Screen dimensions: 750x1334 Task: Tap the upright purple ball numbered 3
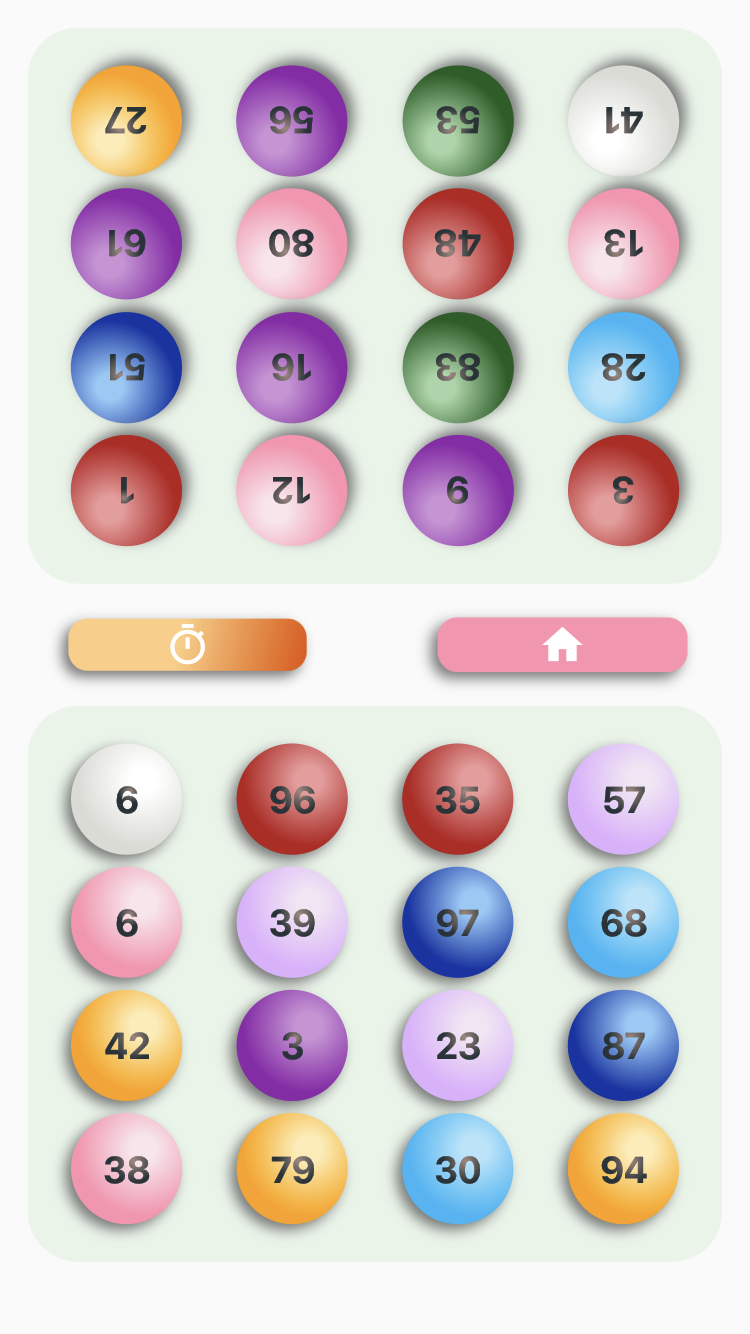pyautogui.click(x=292, y=1045)
